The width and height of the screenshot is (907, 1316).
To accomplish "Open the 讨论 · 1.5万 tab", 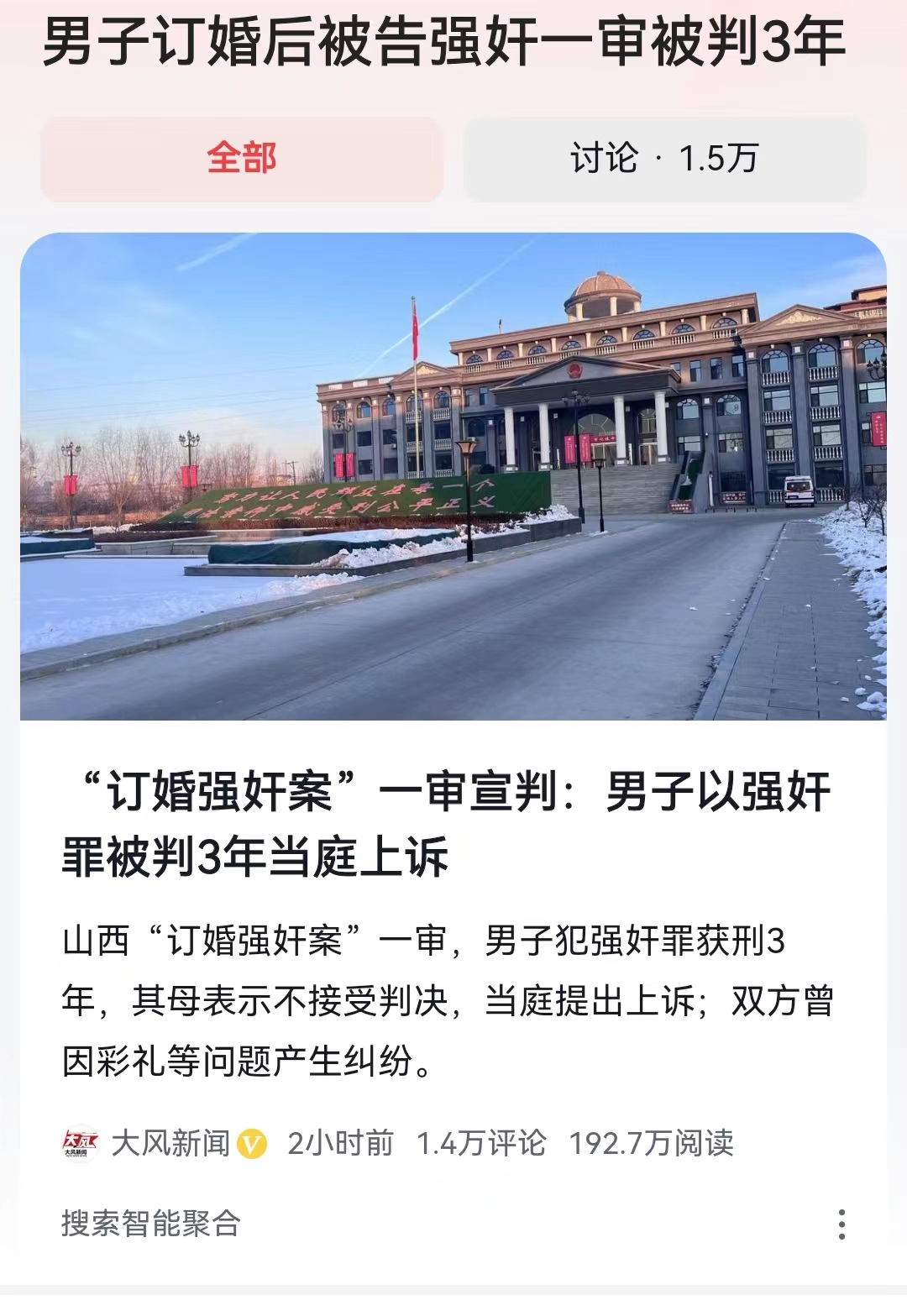I will tap(668, 156).
